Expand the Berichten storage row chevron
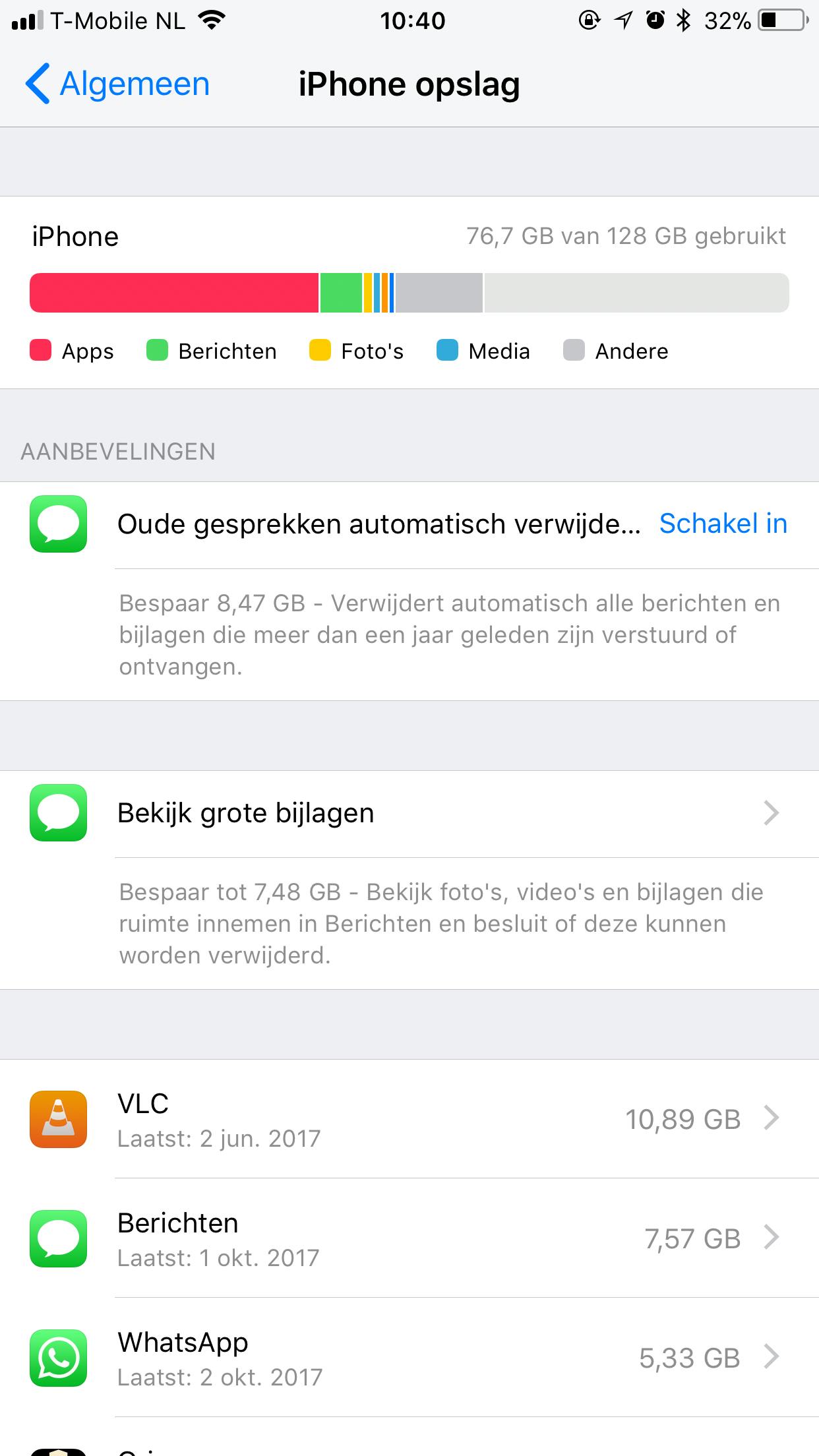The width and height of the screenshot is (819, 1456). (772, 1238)
